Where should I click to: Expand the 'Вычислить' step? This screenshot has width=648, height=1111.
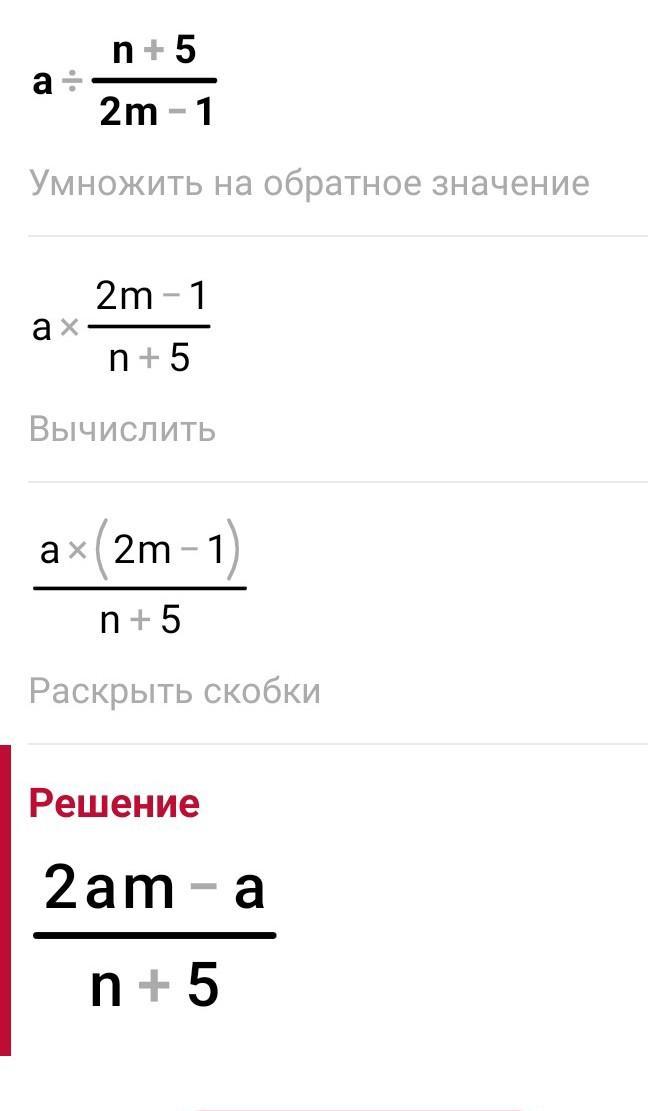coord(122,429)
